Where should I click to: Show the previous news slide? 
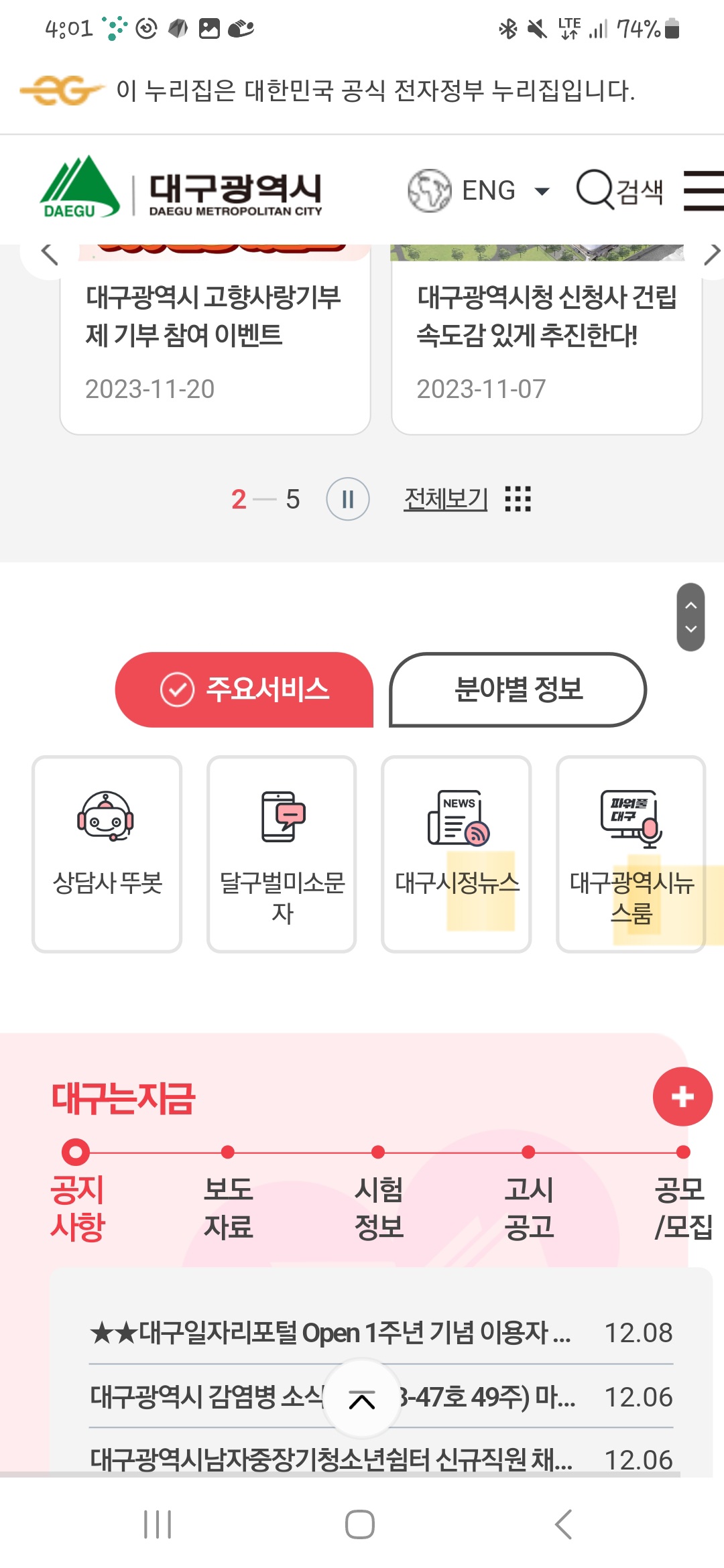point(49,254)
